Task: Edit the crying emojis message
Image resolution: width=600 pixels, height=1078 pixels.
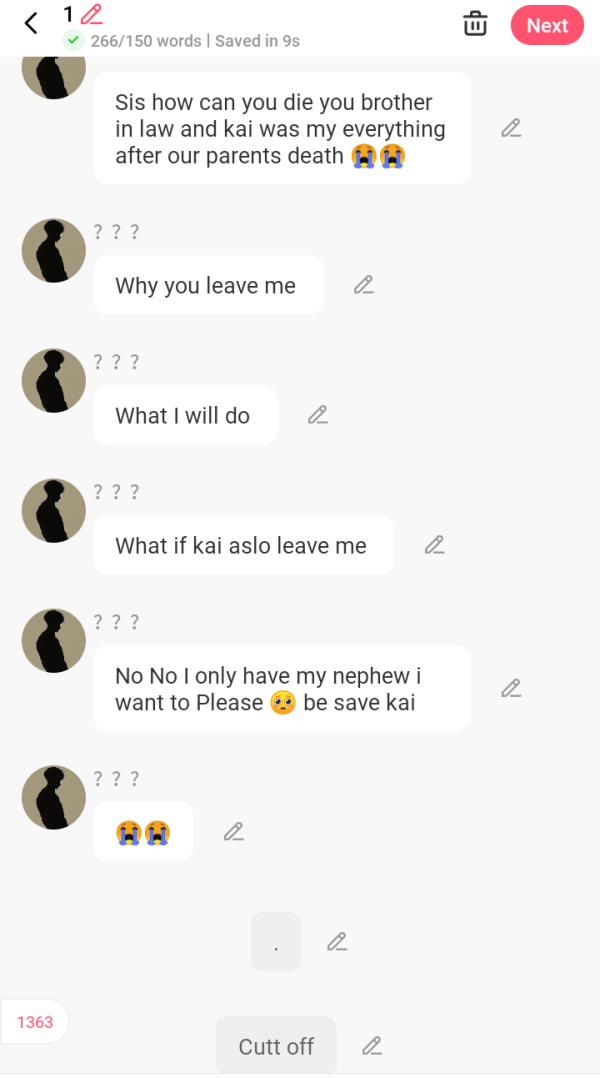Action: click(234, 831)
